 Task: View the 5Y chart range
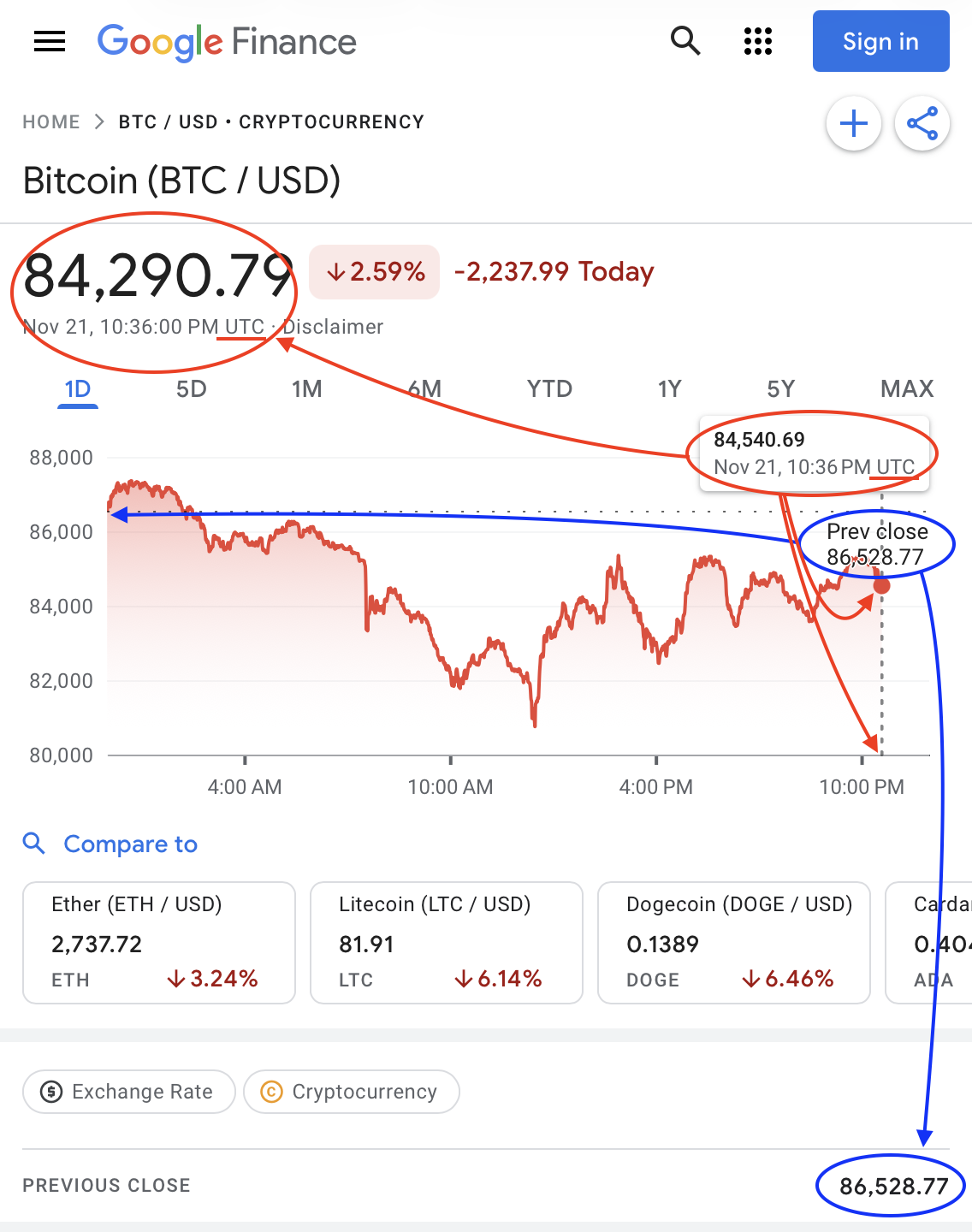(780, 389)
